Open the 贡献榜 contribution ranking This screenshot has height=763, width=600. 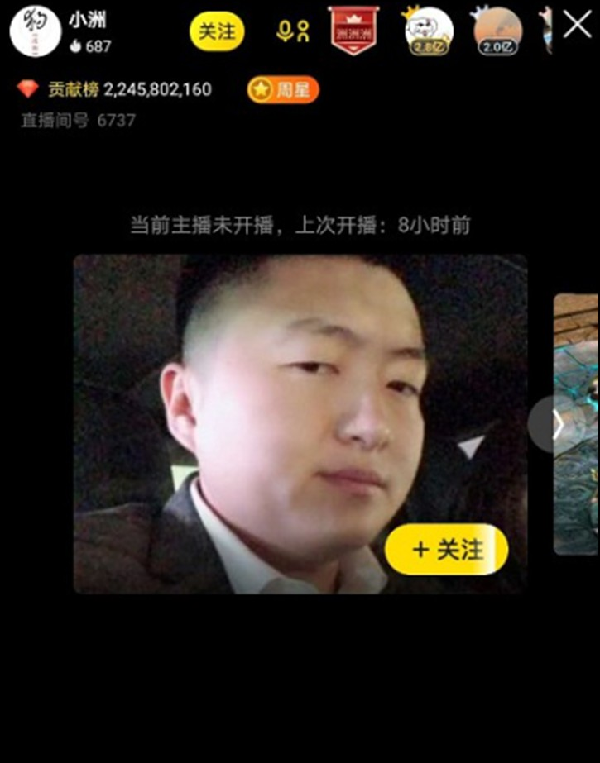click(115, 90)
